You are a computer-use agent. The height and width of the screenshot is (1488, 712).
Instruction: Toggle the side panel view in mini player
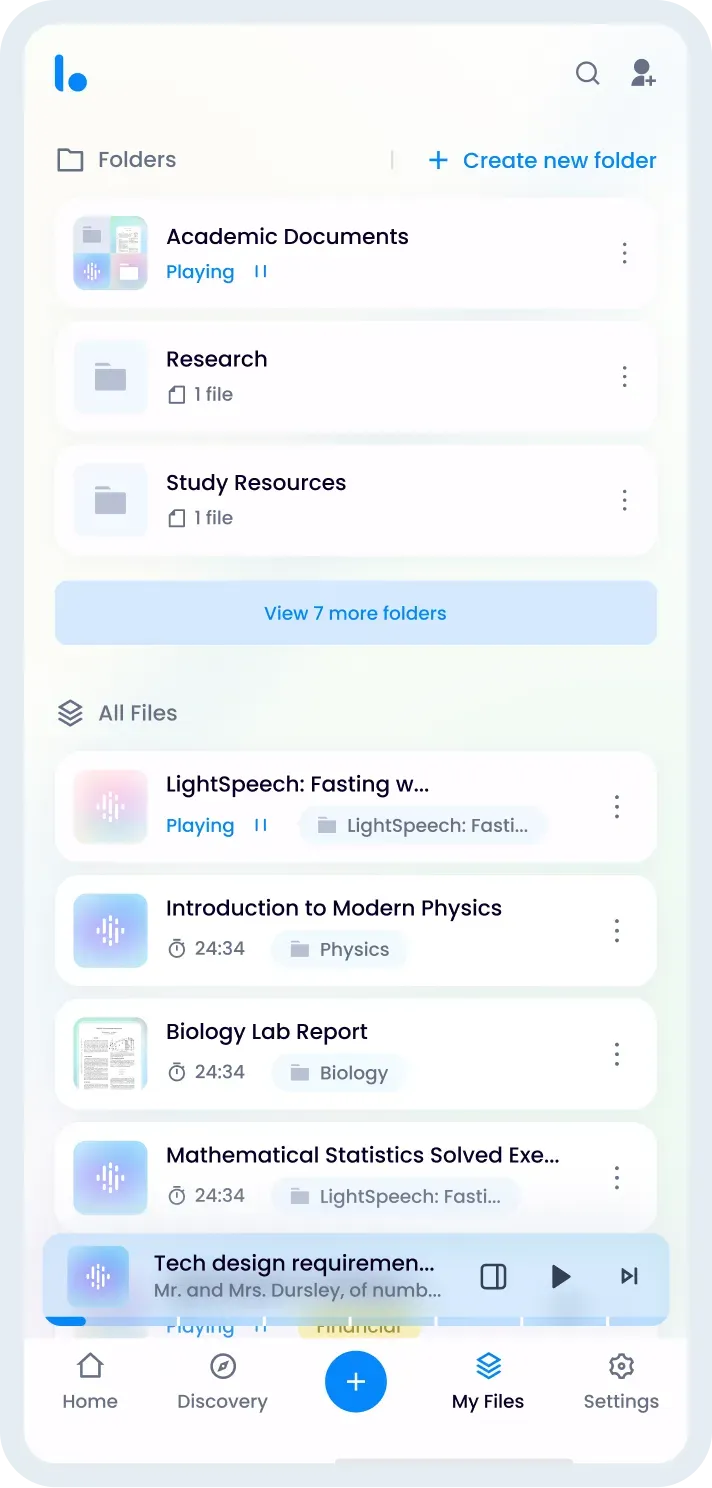pyautogui.click(x=494, y=1276)
